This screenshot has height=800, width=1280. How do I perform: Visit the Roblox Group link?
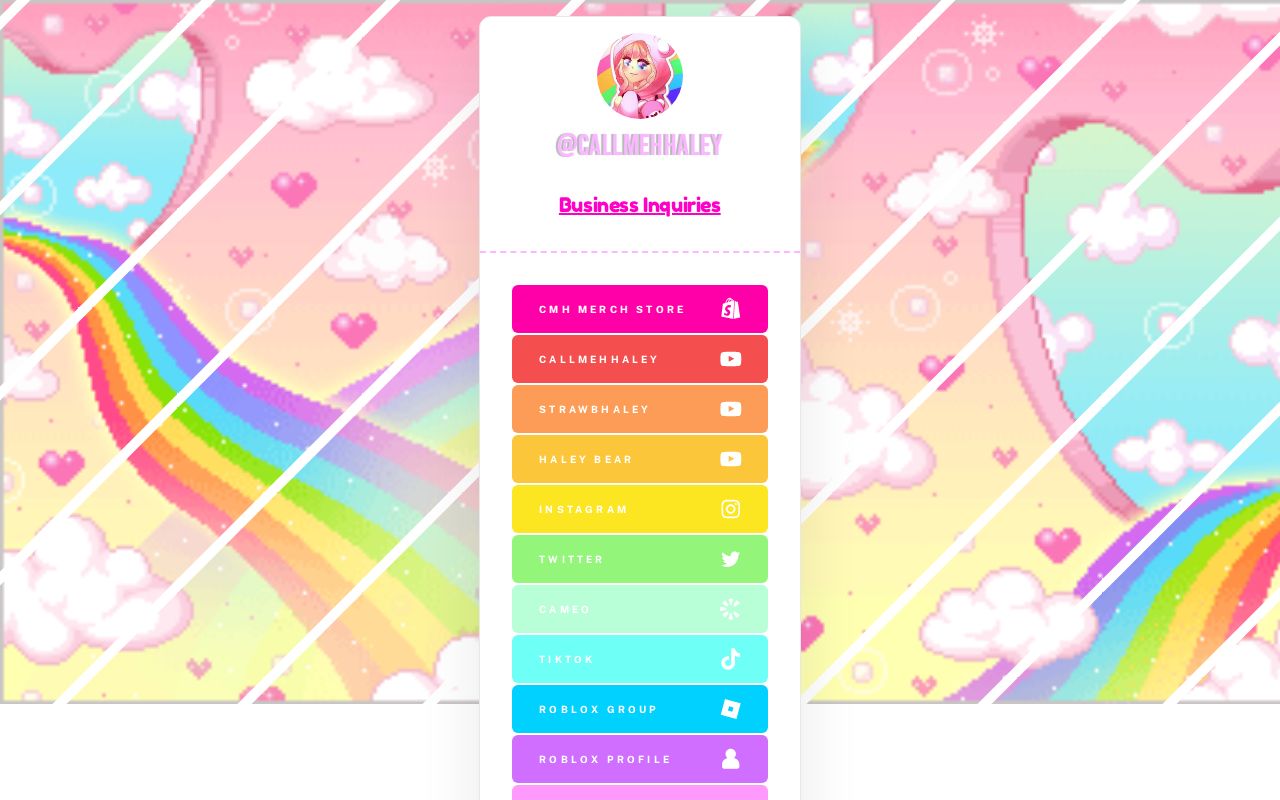pyautogui.click(x=639, y=709)
